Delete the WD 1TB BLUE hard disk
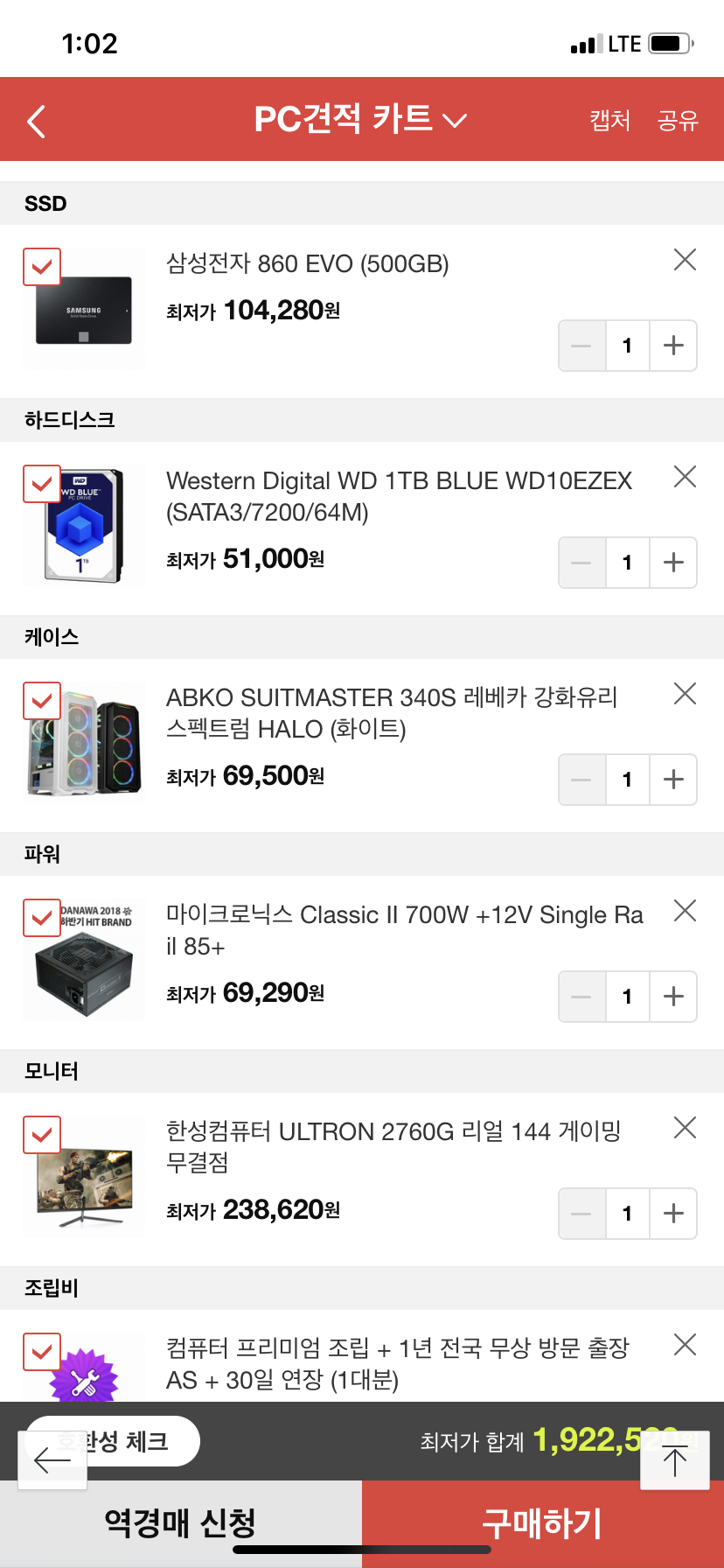 [x=685, y=477]
